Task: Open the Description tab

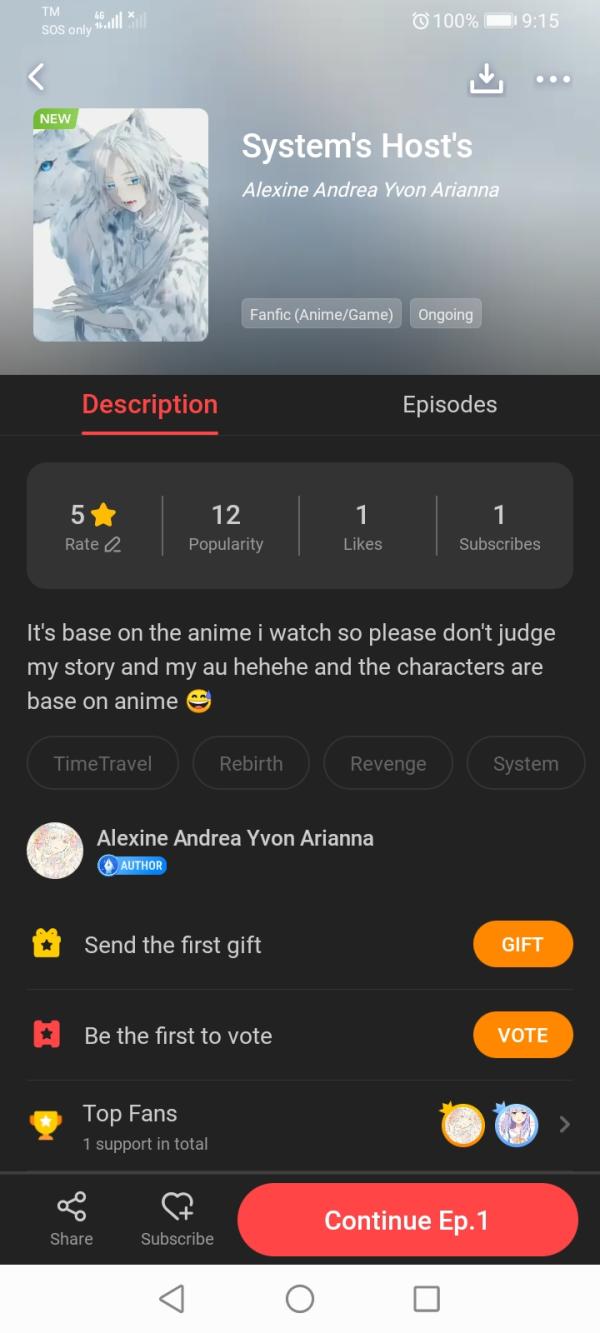Action: pyautogui.click(x=150, y=405)
